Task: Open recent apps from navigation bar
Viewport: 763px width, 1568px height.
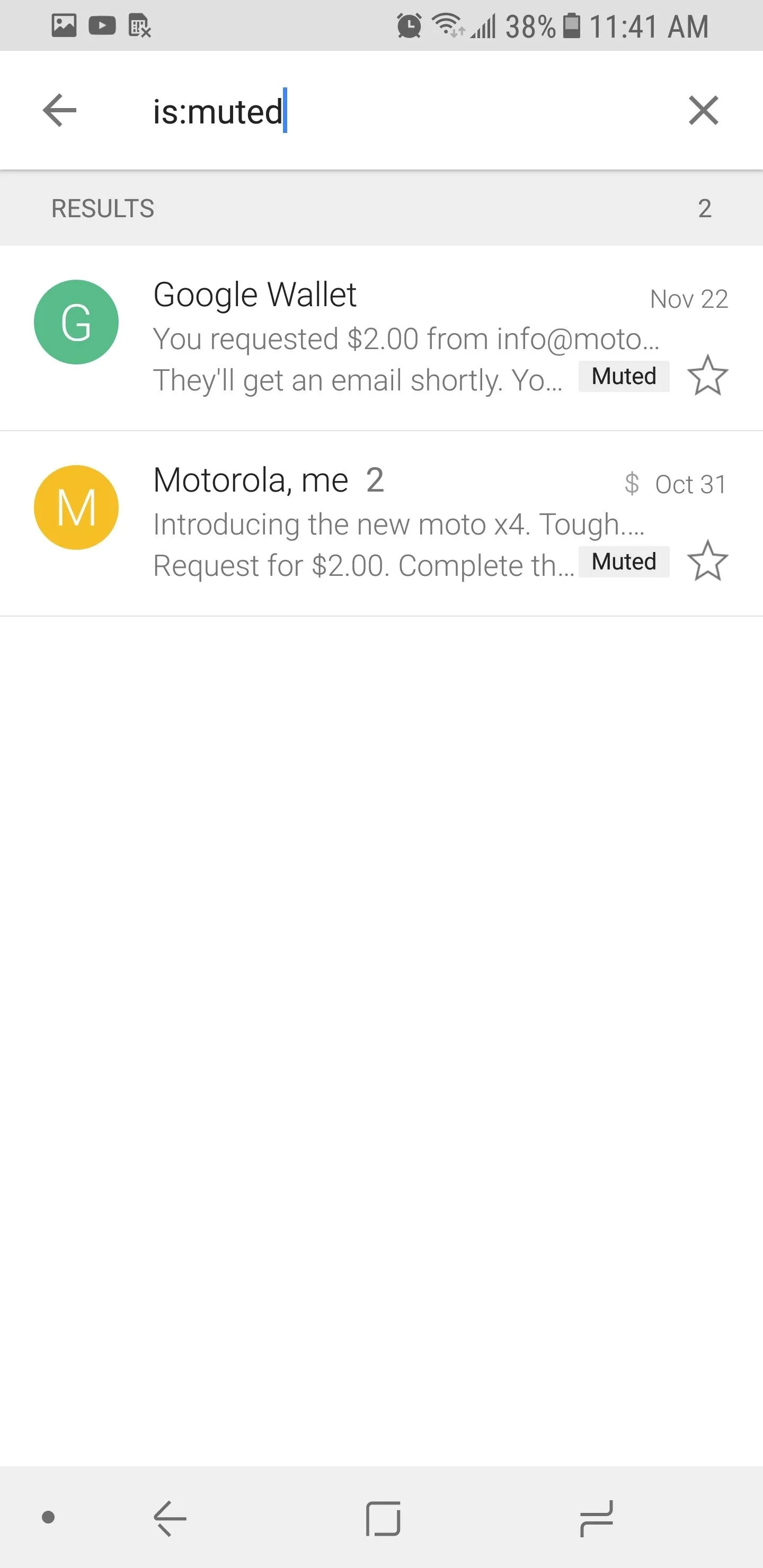Action: [596, 1518]
